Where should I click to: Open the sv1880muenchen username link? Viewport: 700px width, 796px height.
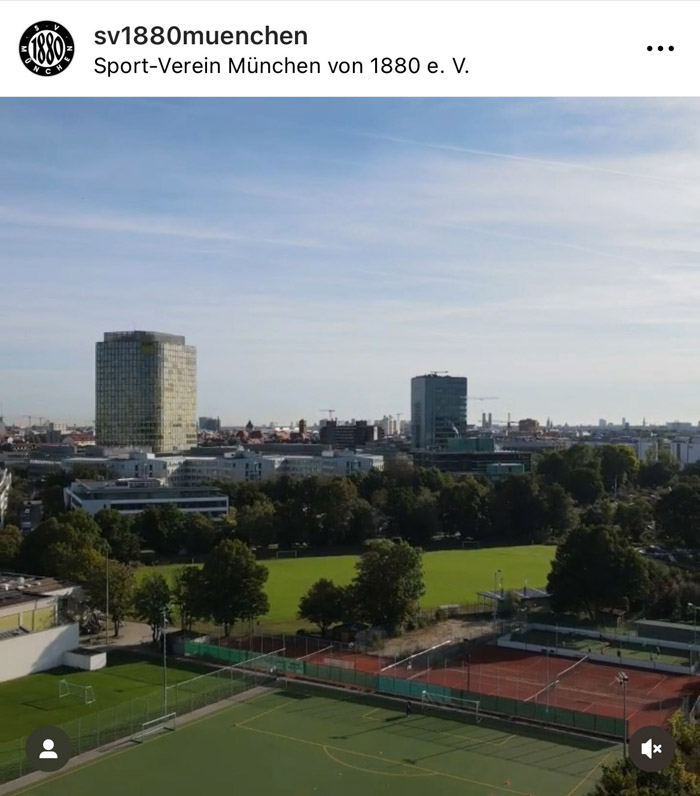click(x=200, y=36)
